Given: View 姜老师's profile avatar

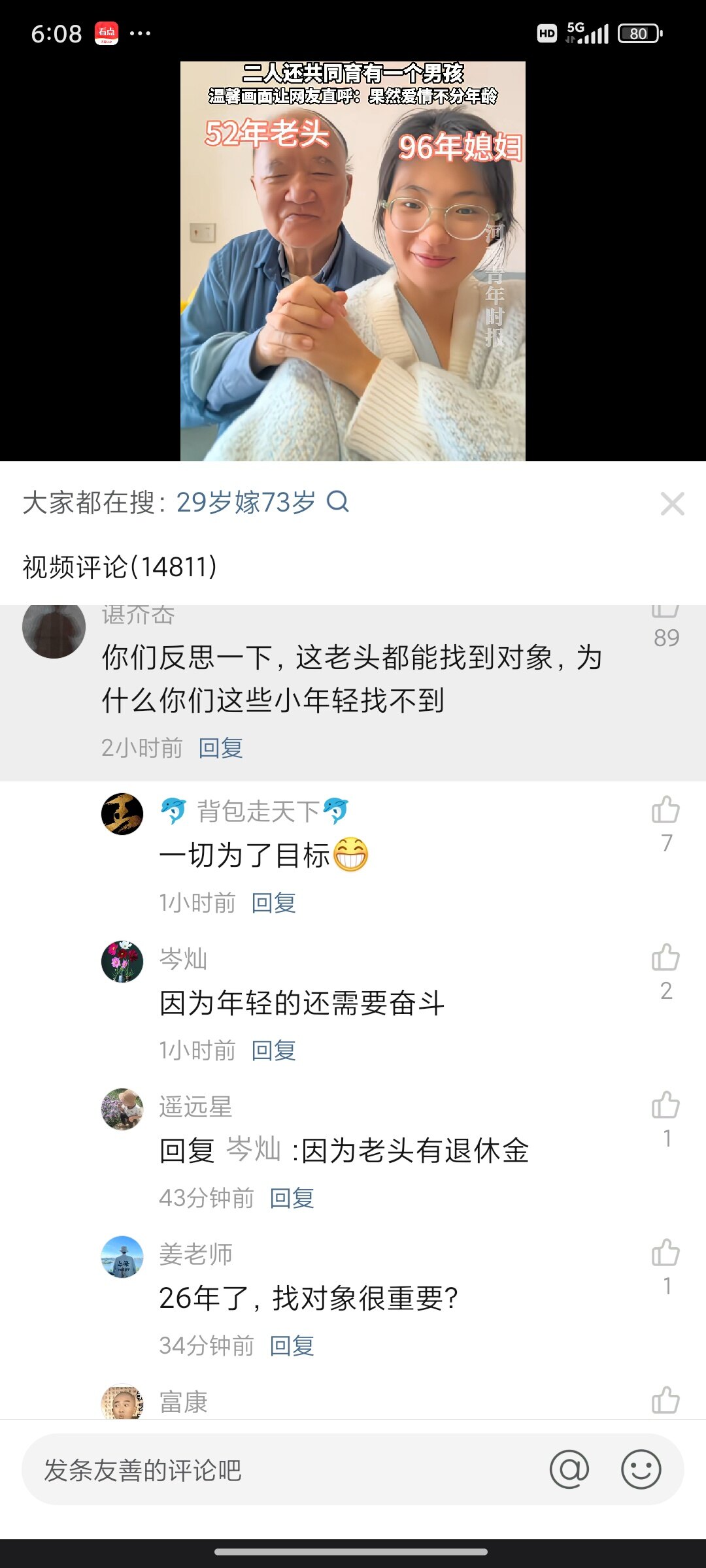Looking at the screenshot, I should pos(122,1256).
